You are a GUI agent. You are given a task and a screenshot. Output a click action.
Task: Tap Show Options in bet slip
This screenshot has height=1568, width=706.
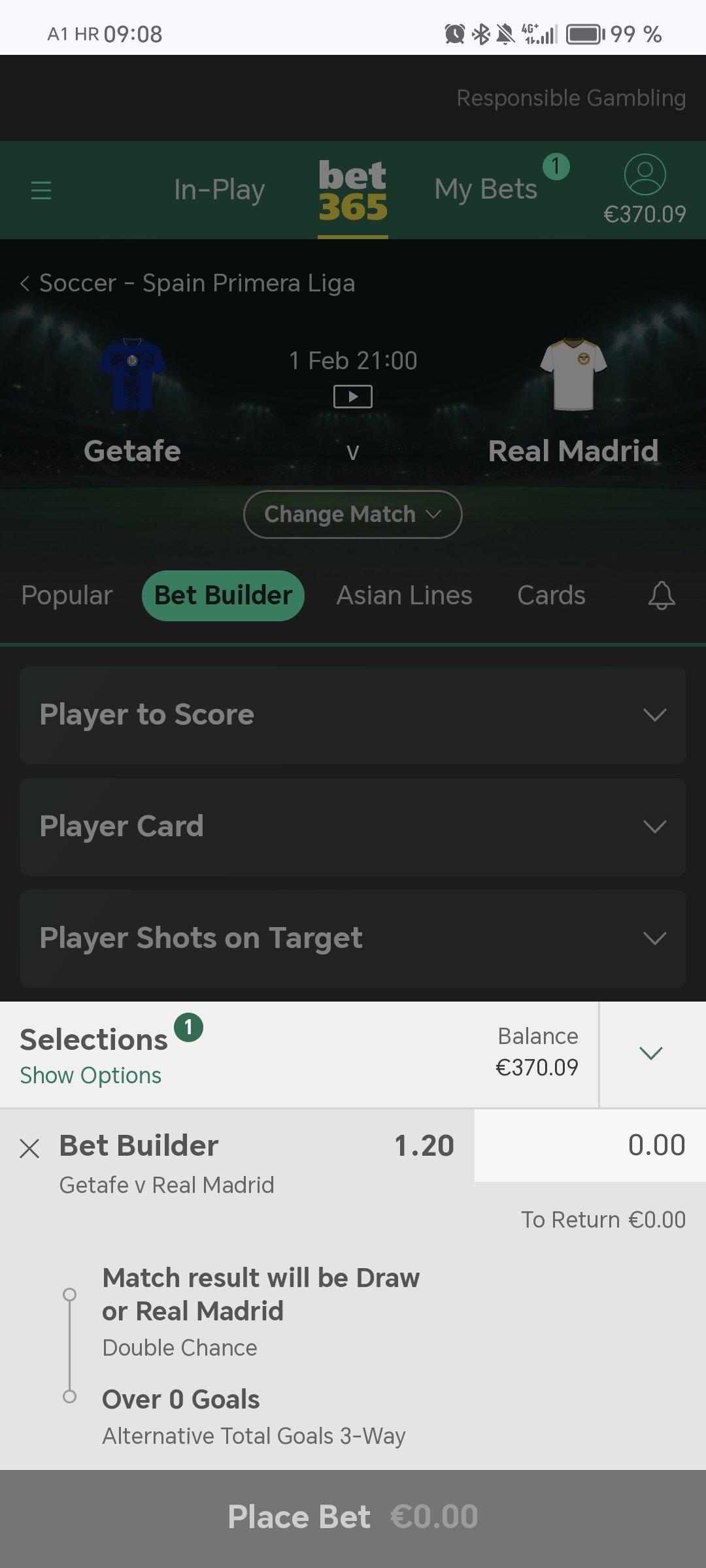pos(90,1075)
